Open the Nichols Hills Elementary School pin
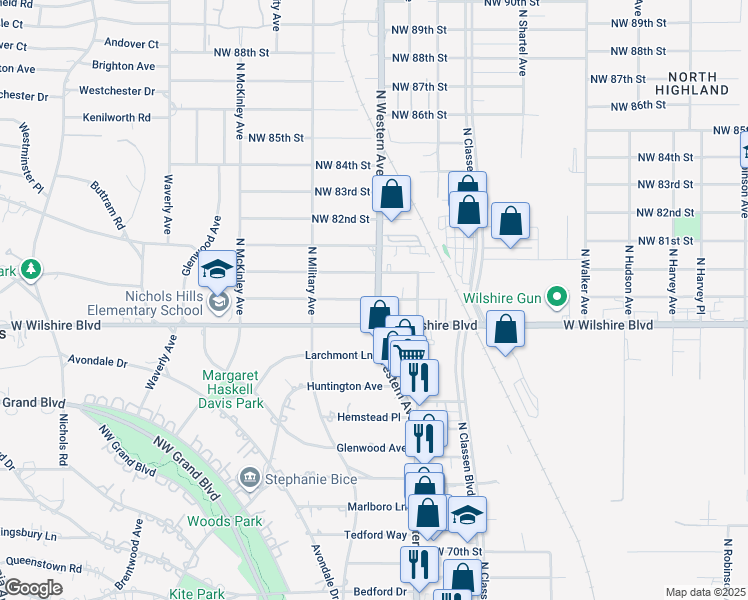 [217, 302]
